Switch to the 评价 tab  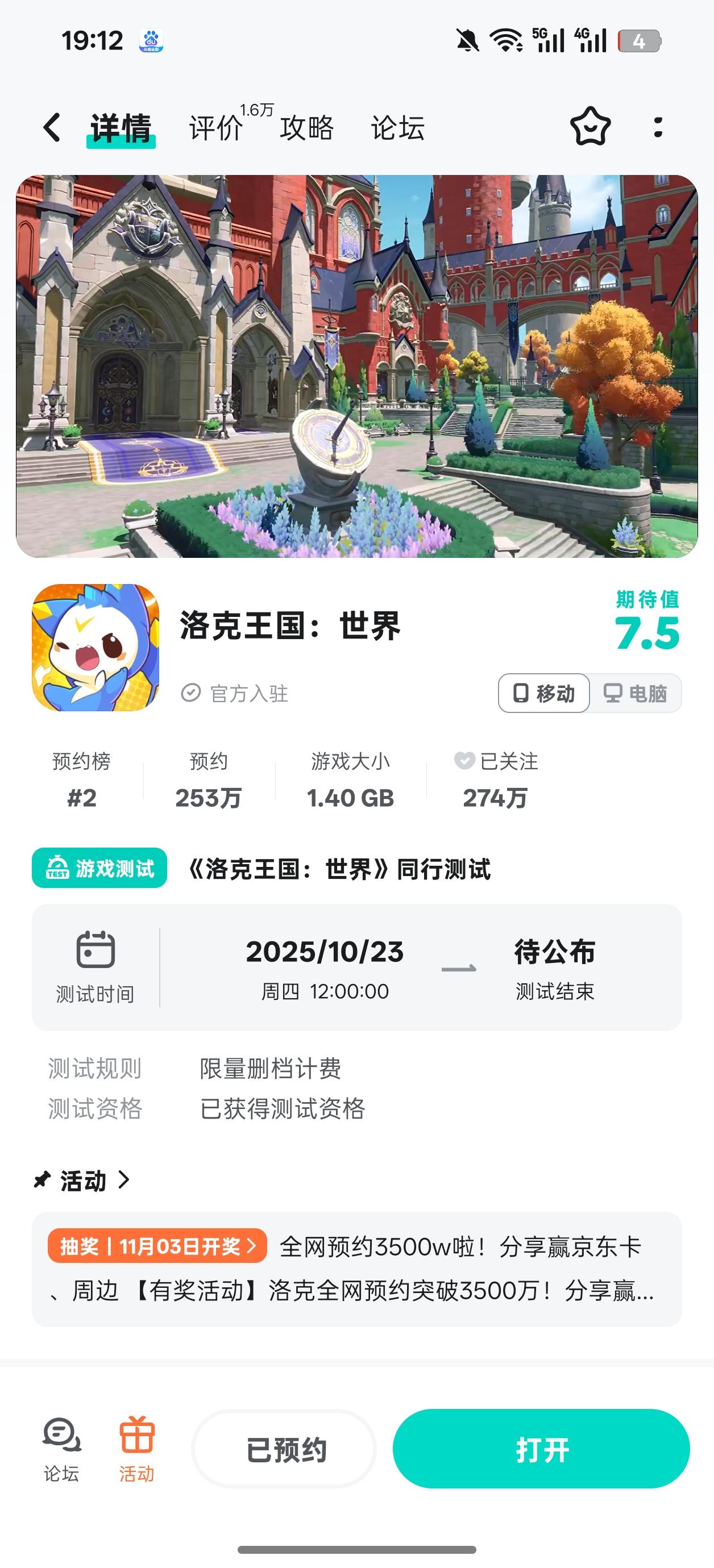(x=215, y=128)
